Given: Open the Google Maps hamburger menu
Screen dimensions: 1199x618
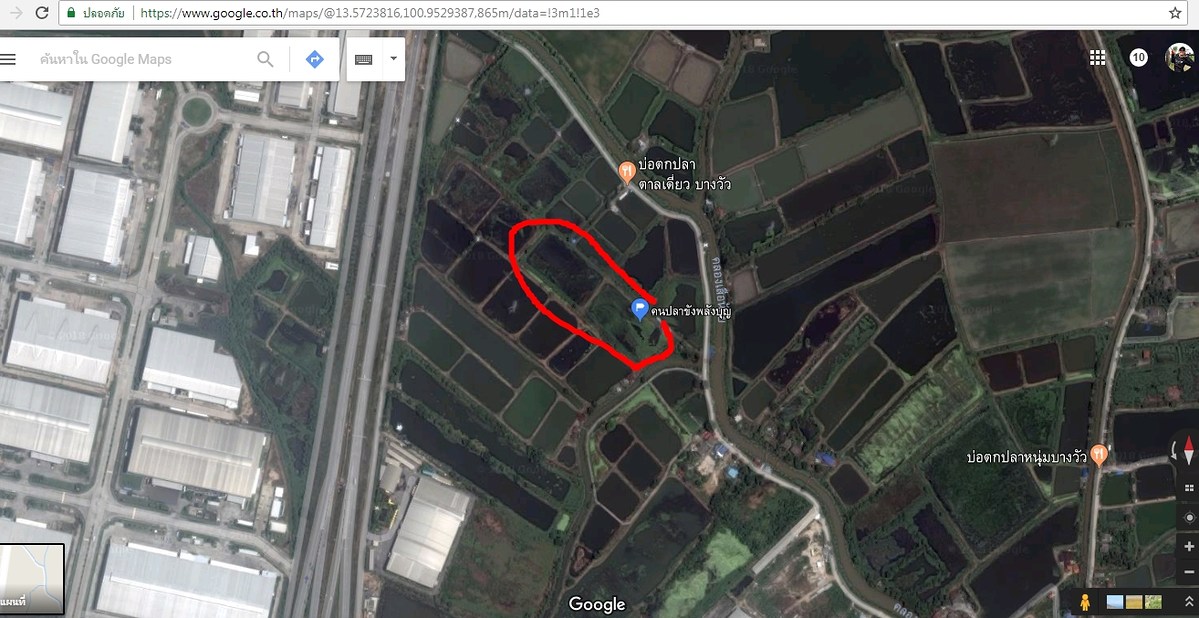Looking at the screenshot, I should point(8,59).
